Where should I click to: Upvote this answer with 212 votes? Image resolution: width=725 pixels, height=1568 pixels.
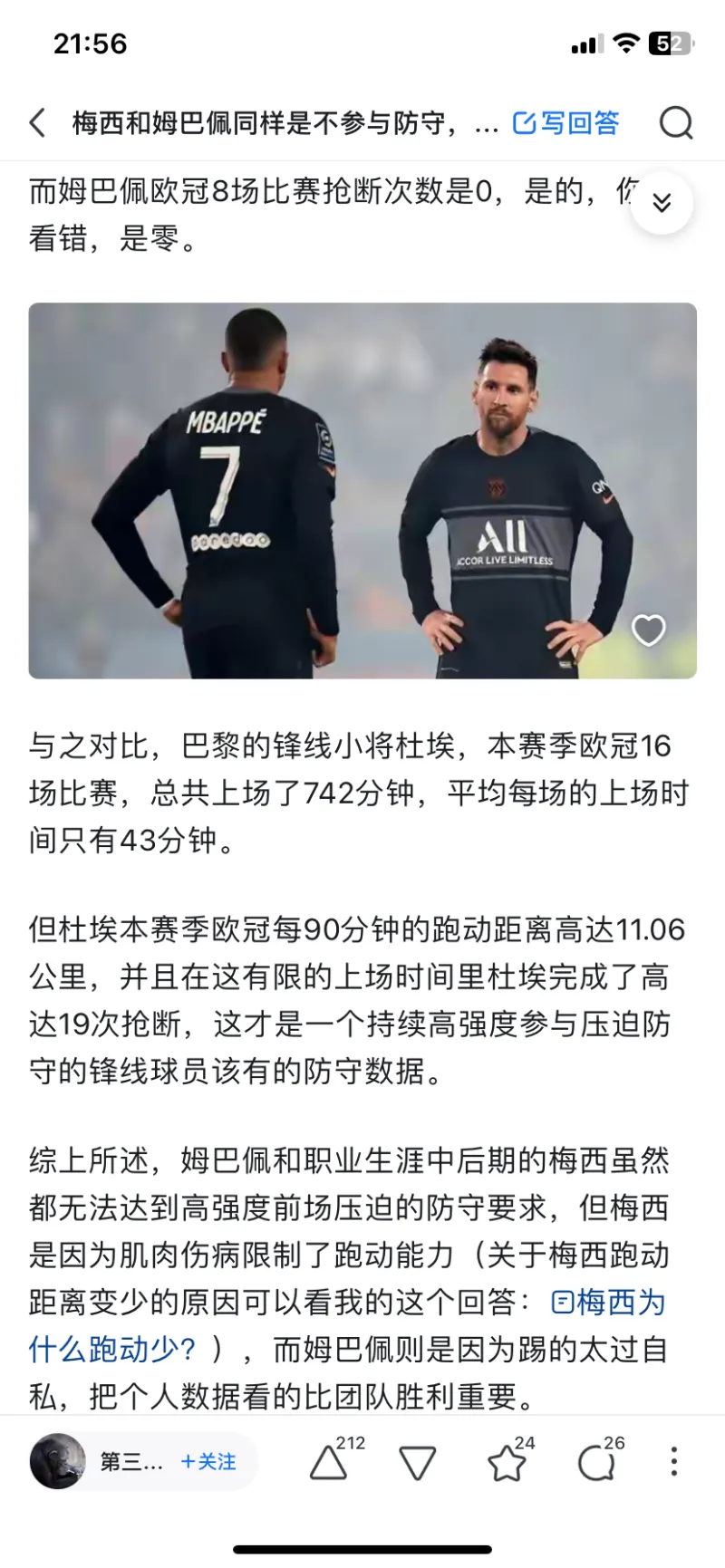329,1462
